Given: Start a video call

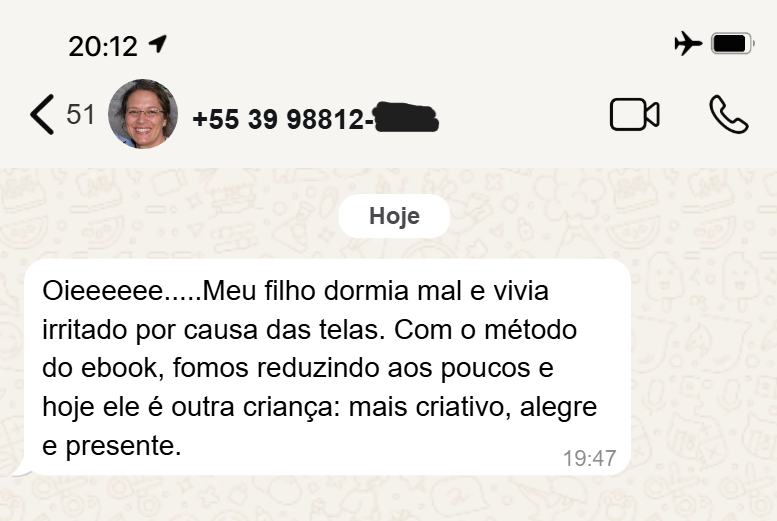Looking at the screenshot, I should click(634, 115).
